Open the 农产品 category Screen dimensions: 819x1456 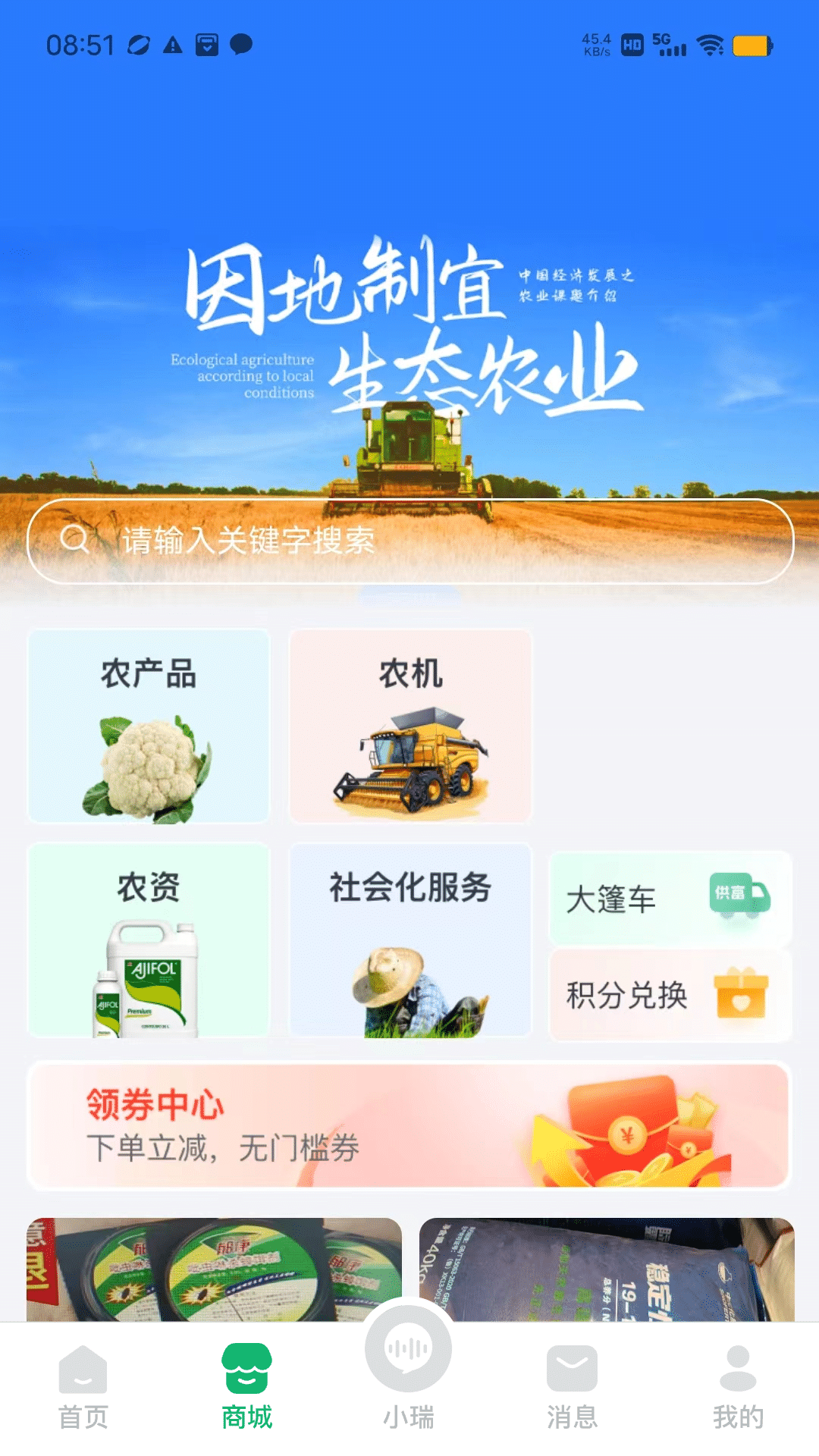click(149, 726)
